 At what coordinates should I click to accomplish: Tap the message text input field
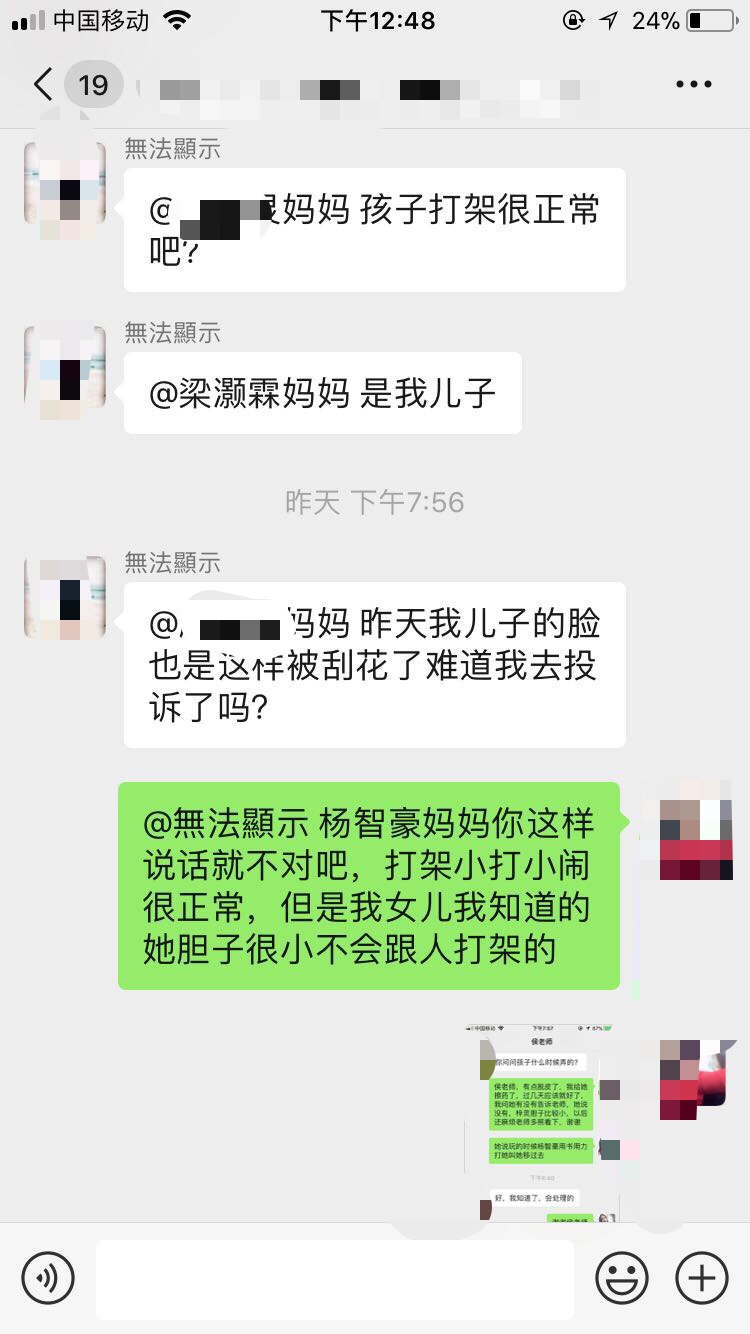coord(335,1279)
